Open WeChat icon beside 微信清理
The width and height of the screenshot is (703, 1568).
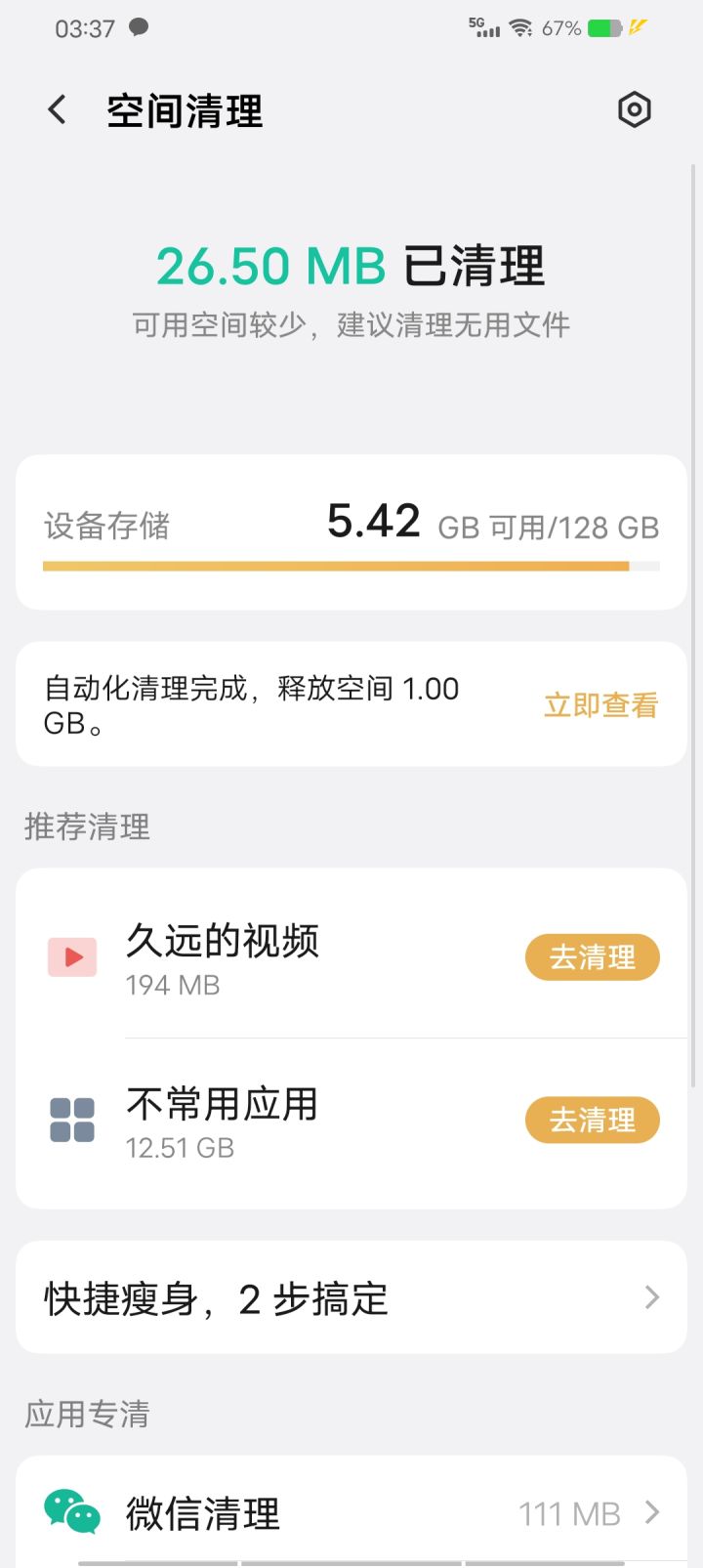coord(70,1513)
